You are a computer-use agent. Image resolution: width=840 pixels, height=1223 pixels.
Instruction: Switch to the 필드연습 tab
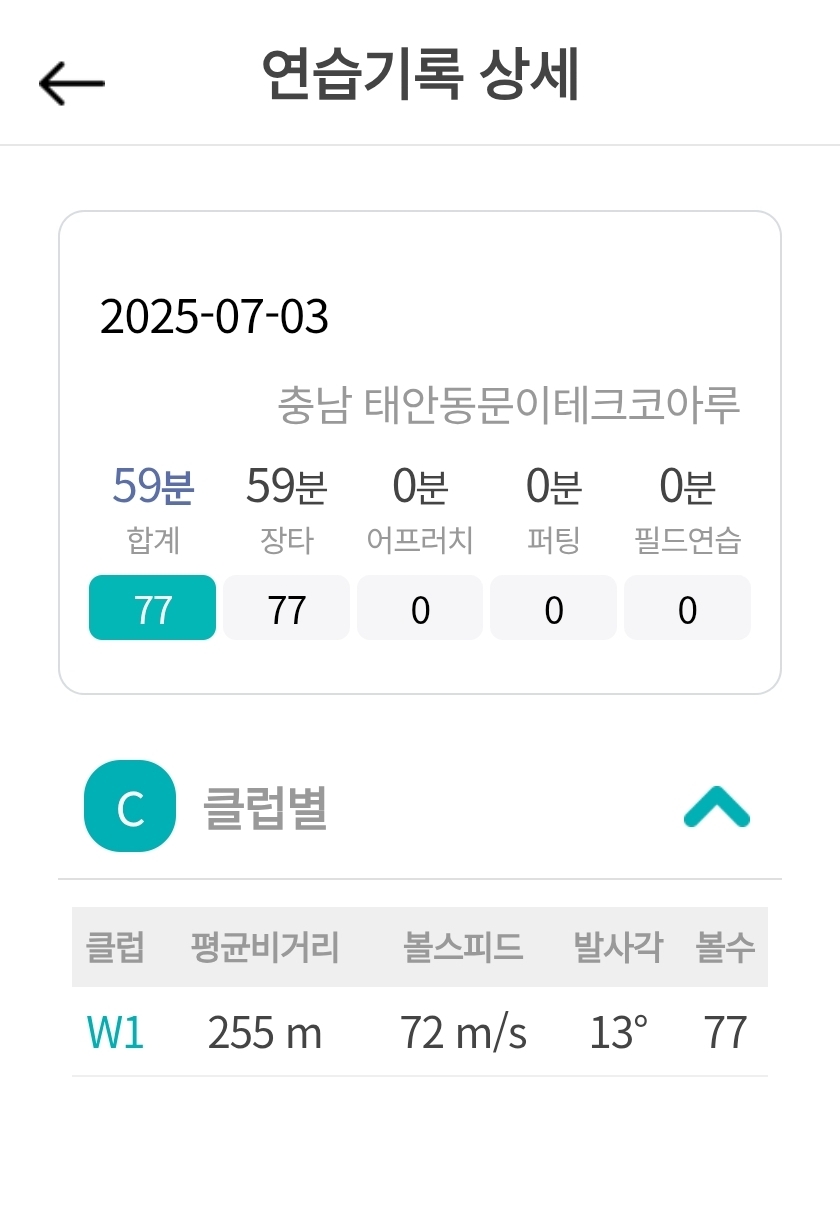pos(687,608)
